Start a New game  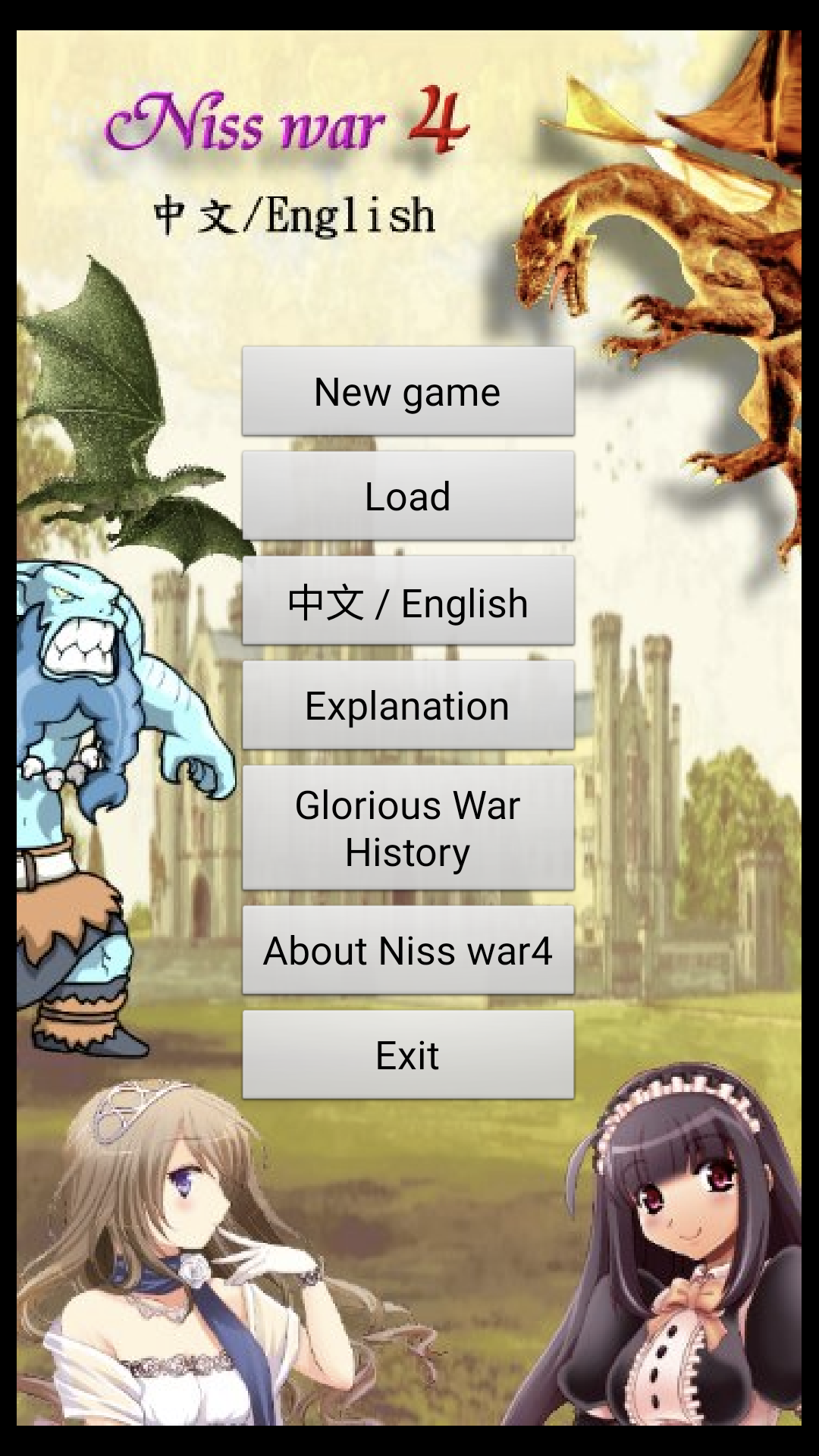click(408, 392)
